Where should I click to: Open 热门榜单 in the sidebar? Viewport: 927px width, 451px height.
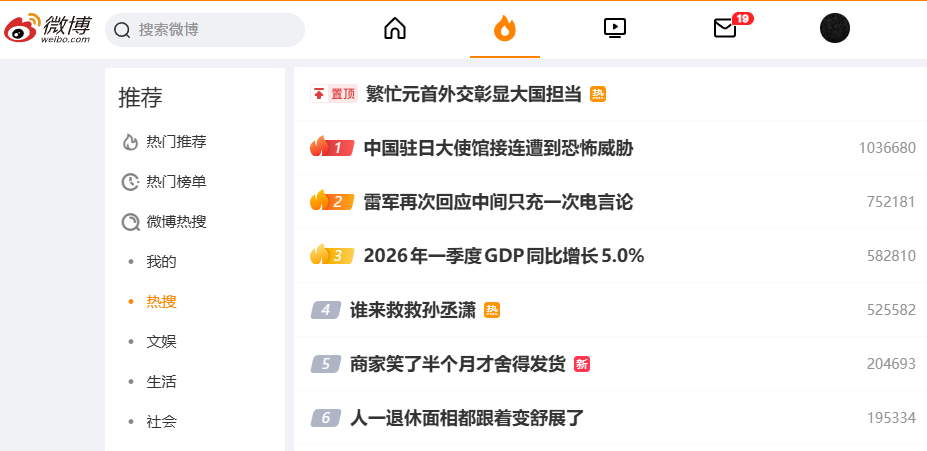[x=176, y=182]
